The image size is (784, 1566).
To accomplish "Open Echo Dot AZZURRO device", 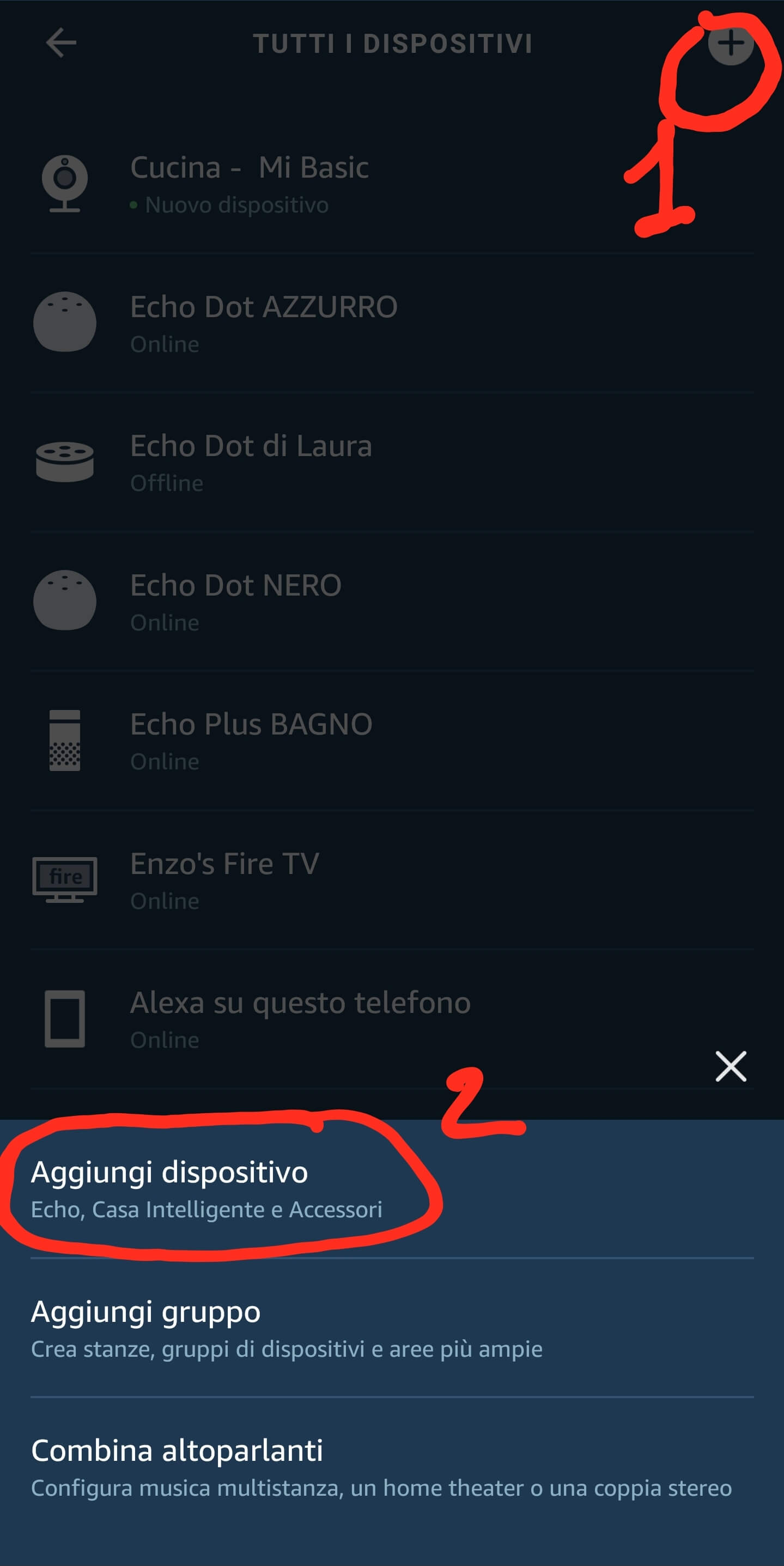I will pyautogui.click(x=263, y=322).
